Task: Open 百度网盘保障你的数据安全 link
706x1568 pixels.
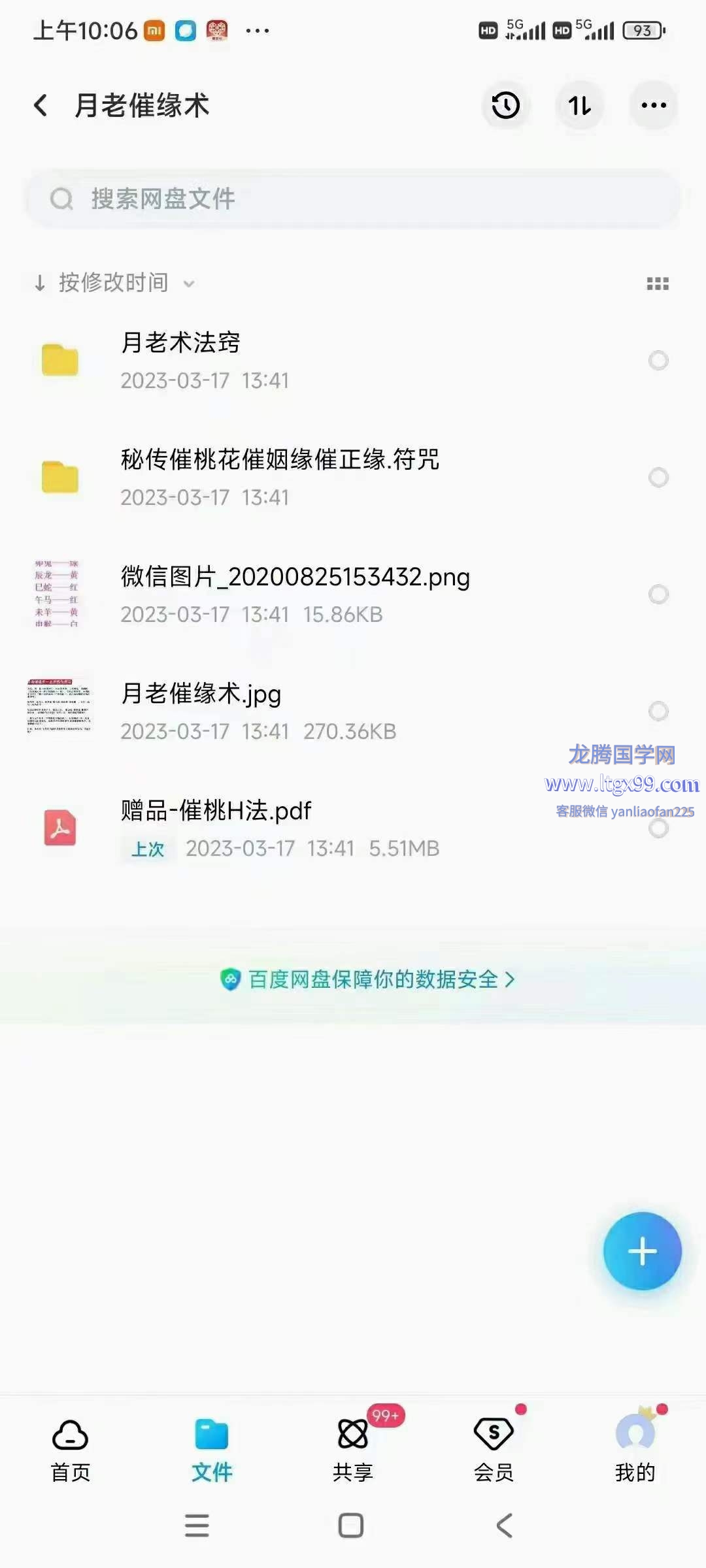Action: pyautogui.click(x=367, y=979)
